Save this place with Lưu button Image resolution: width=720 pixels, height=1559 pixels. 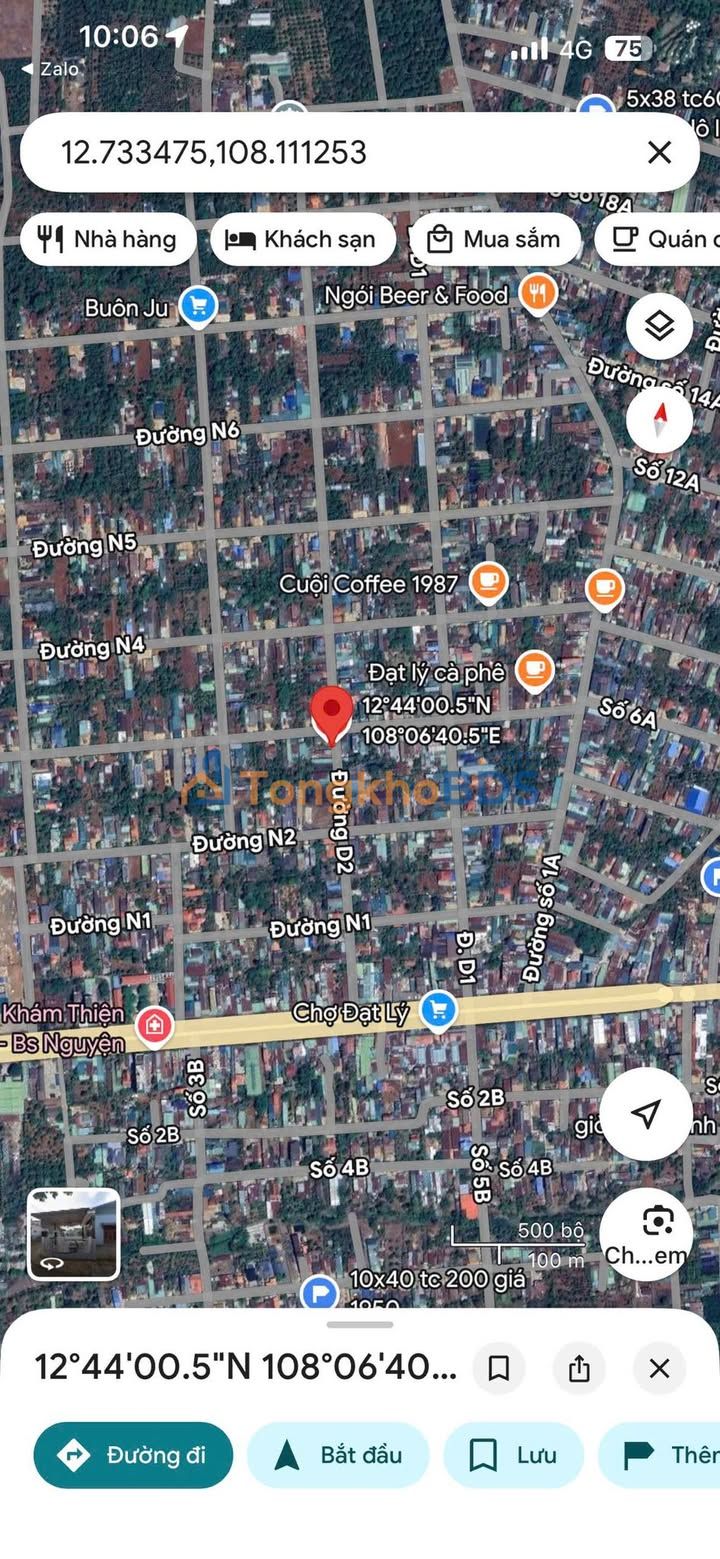point(513,1454)
